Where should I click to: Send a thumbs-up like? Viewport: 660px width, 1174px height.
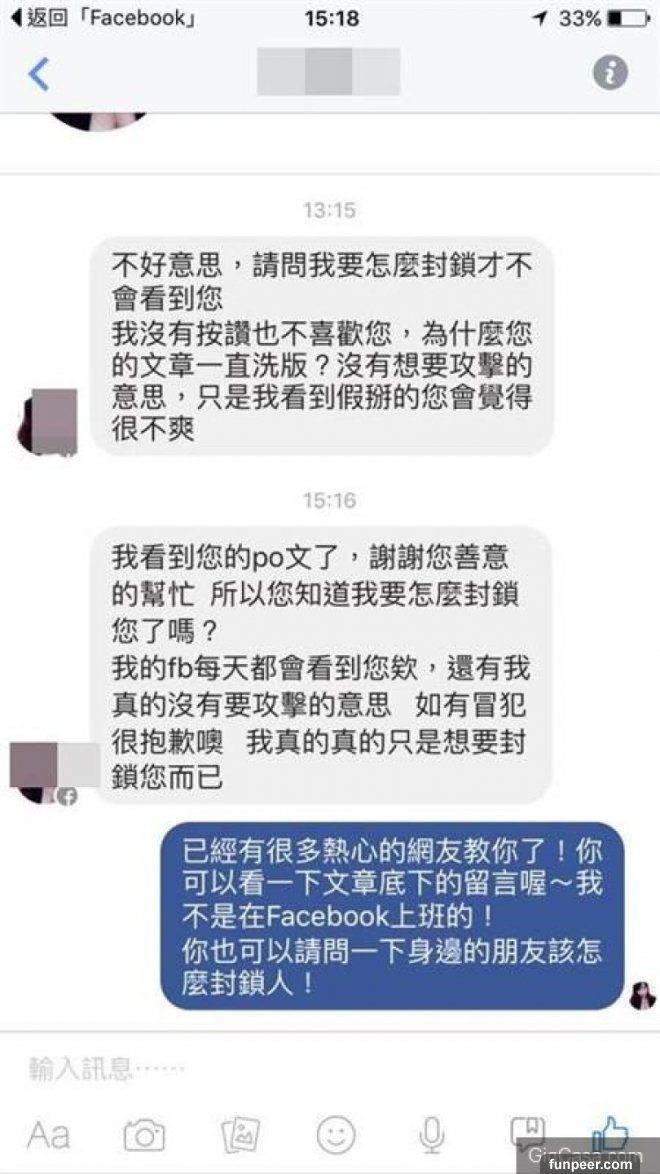point(610,1132)
